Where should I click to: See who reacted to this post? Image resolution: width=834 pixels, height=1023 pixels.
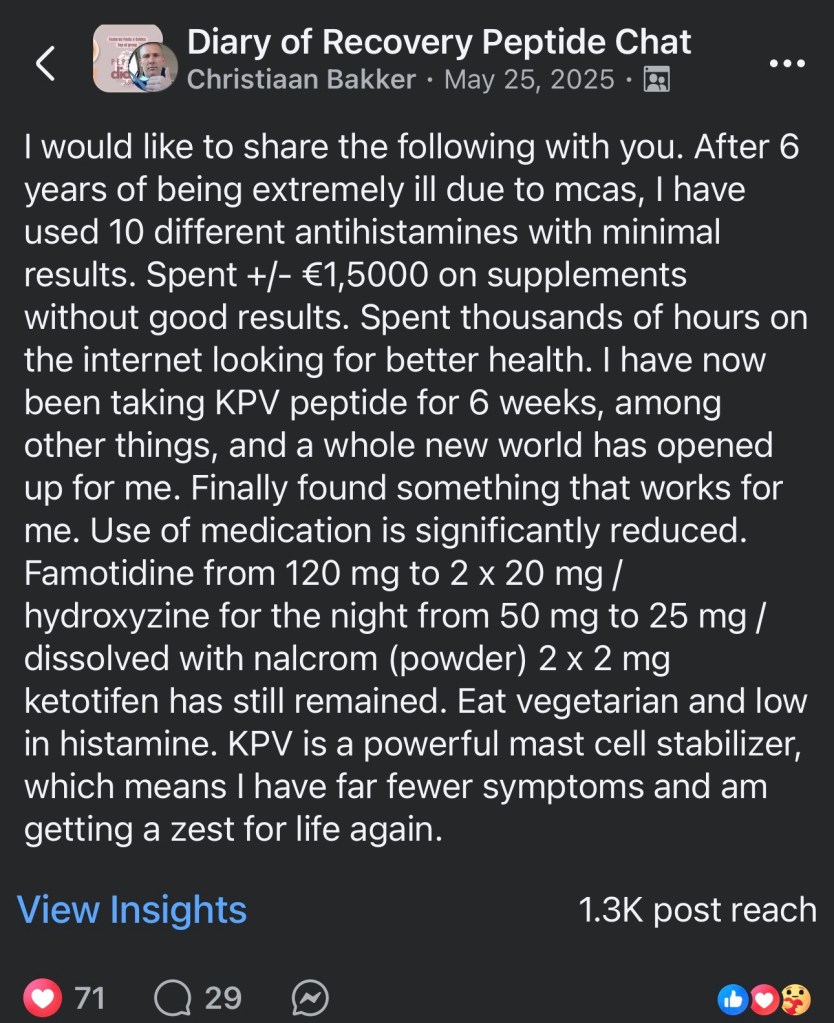pyautogui.click(x=762, y=997)
